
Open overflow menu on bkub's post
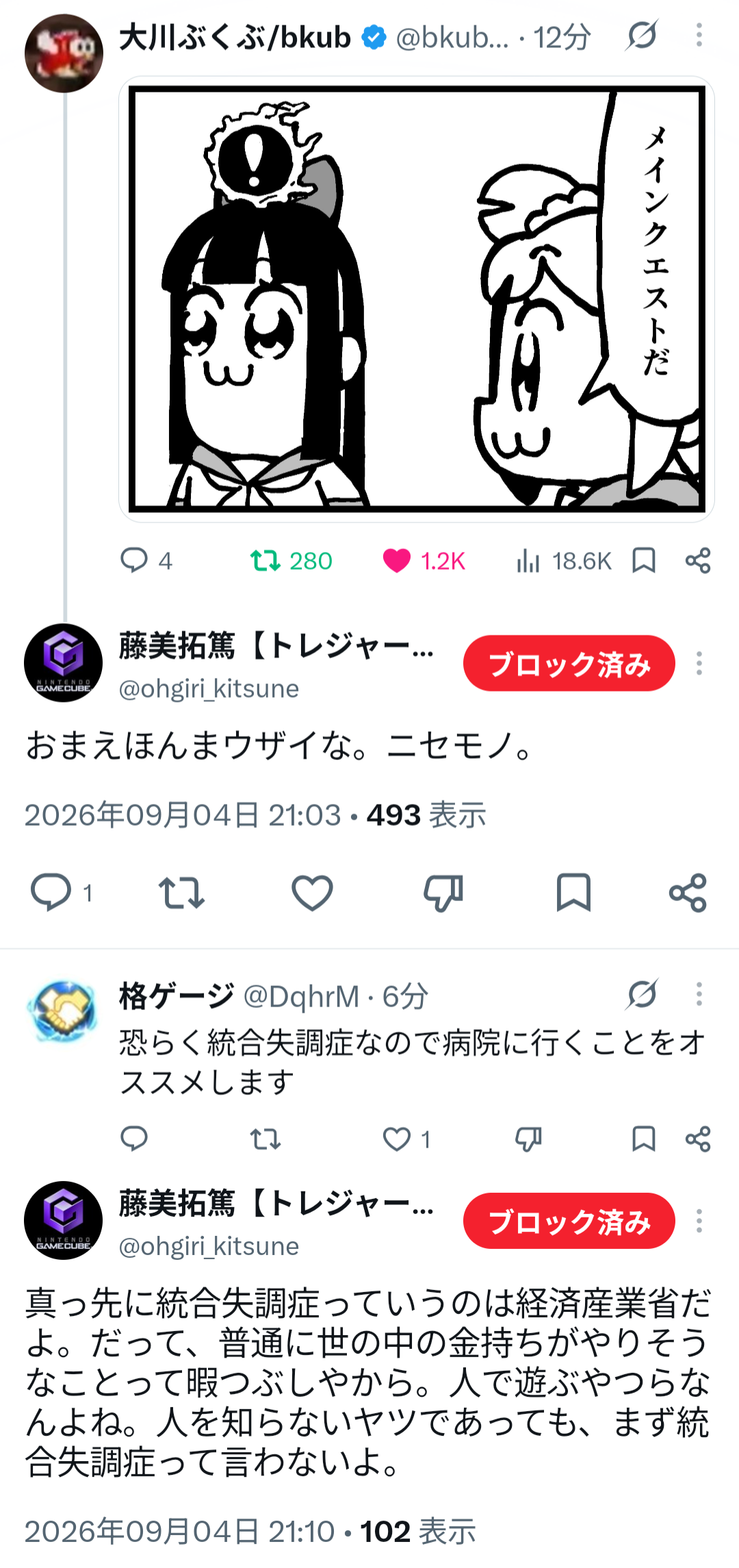699,35
